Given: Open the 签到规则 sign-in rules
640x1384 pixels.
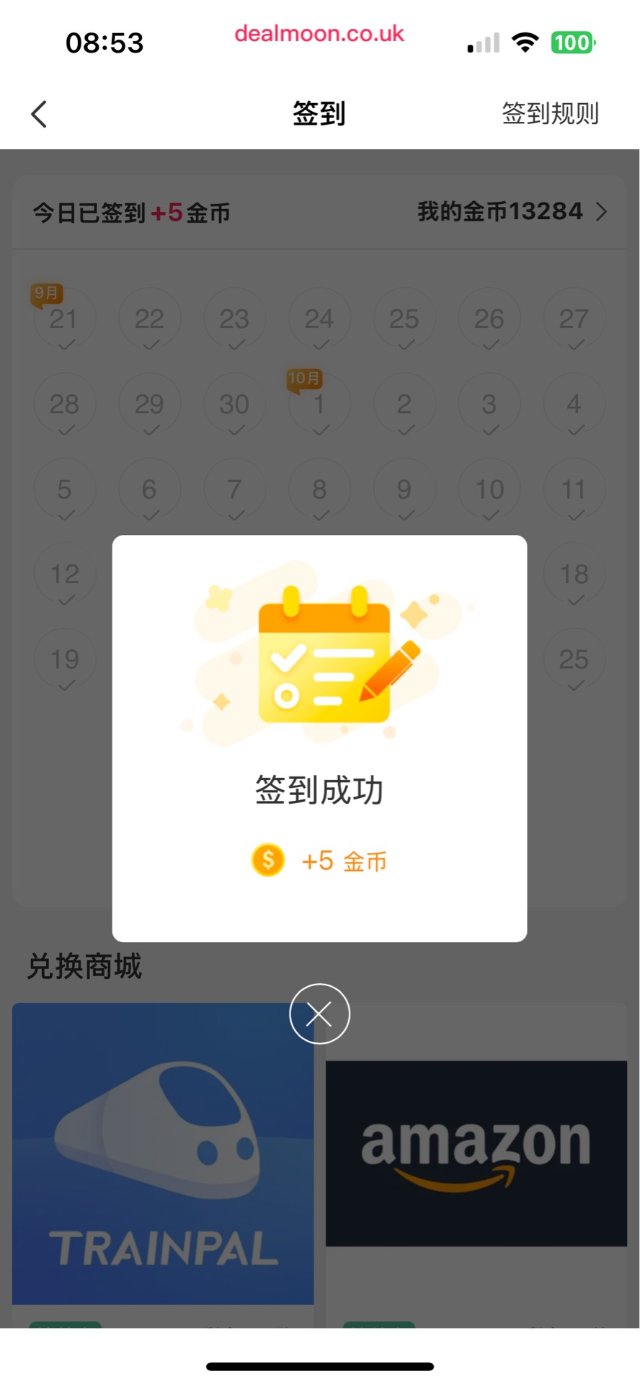Looking at the screenshot, I should 550,114.
